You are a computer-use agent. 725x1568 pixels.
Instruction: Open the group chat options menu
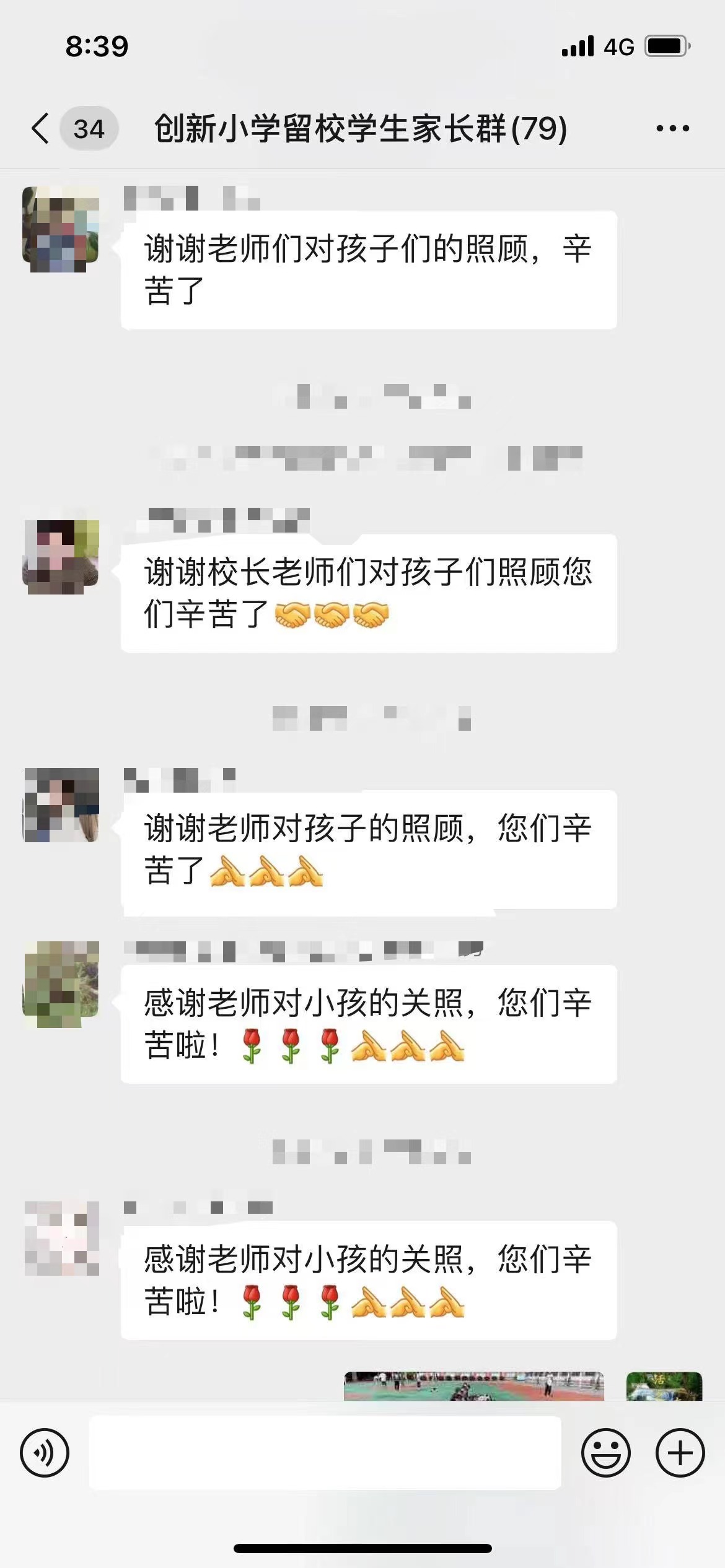(x=672, y=129)
